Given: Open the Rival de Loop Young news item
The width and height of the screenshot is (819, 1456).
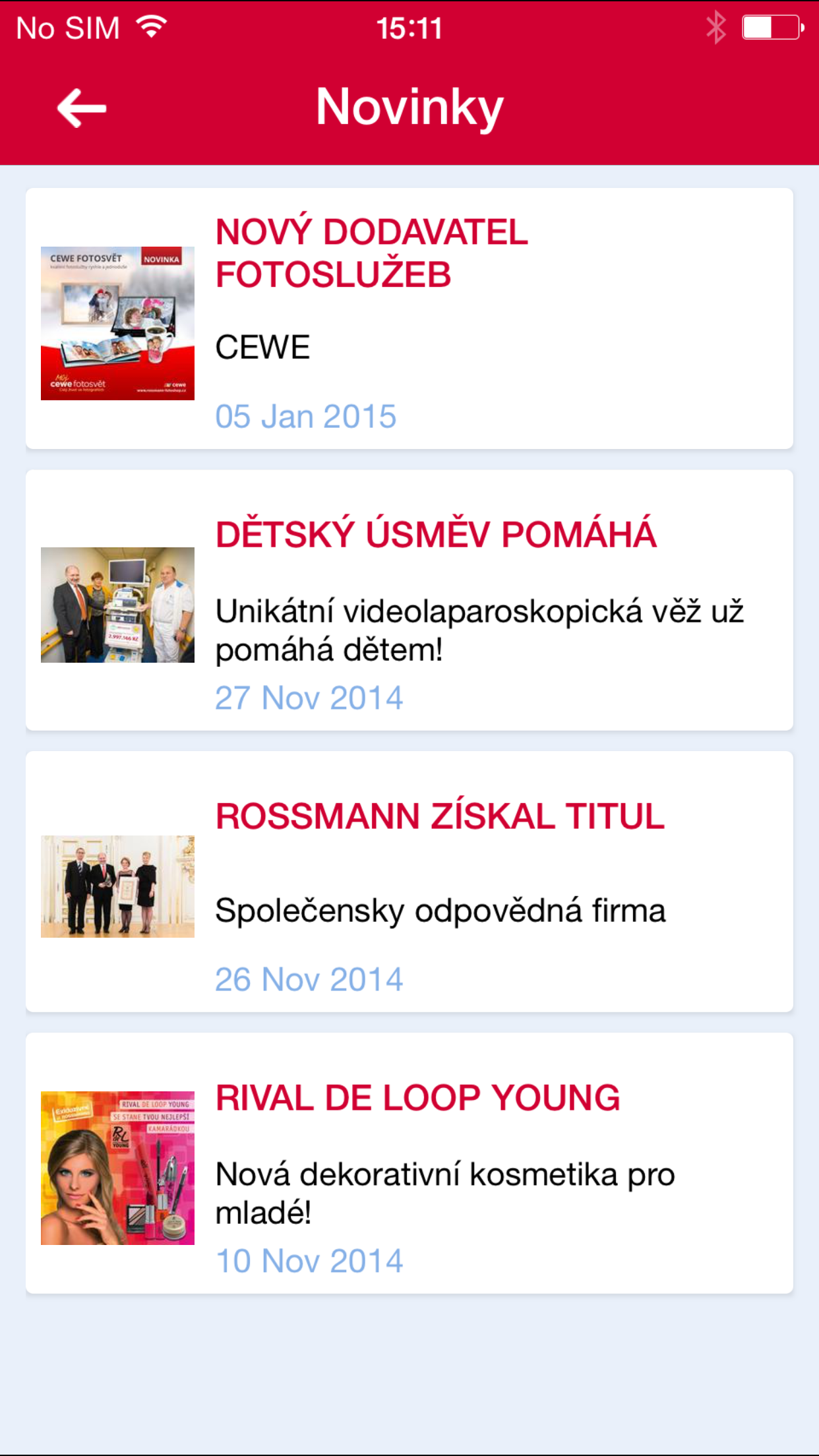Looking at the screenshot, I should (x=409, y=1163).
